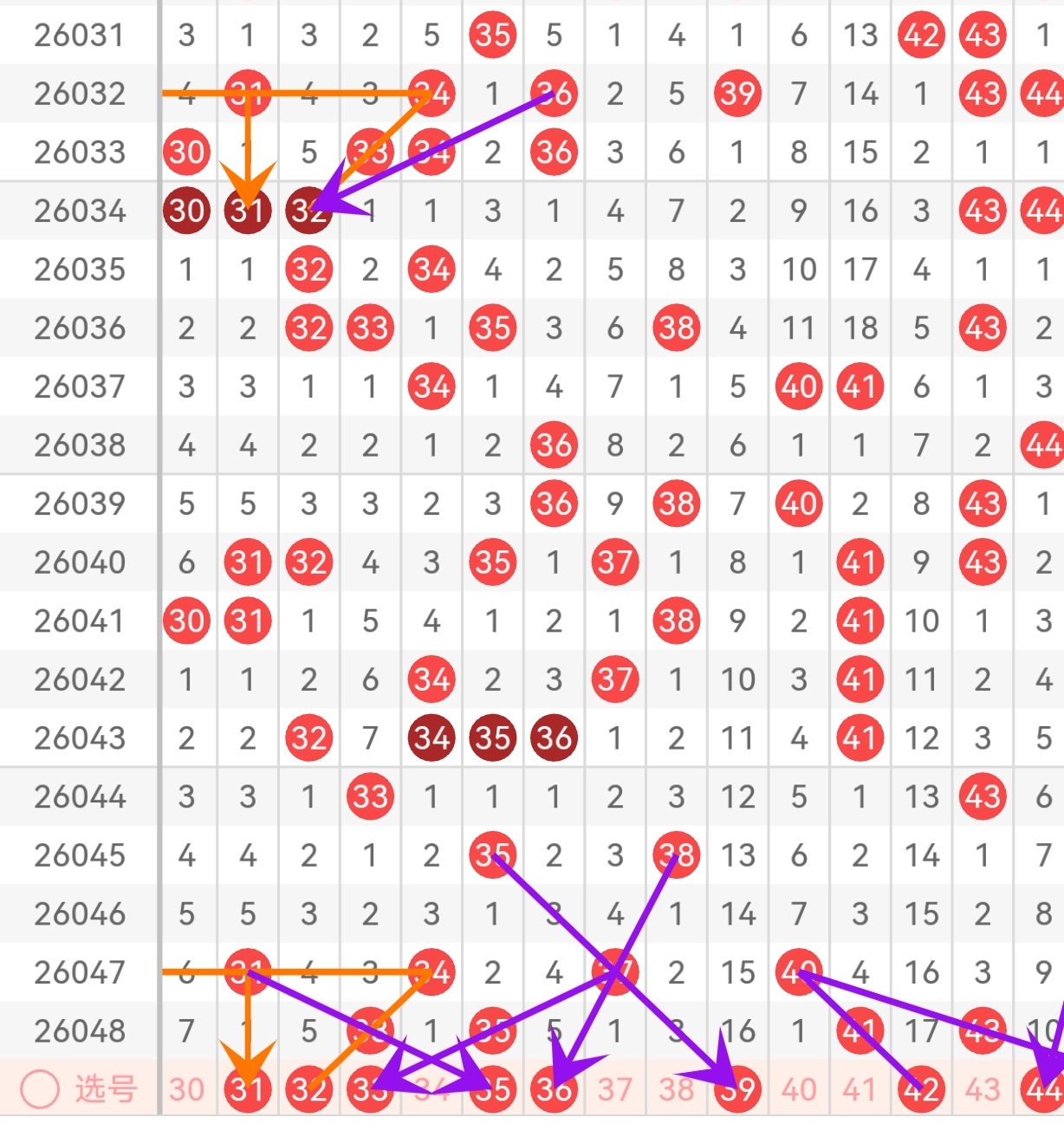Select number 41 in the 选号 row
This screenshot has height=1124, width=1064.
860,1089
